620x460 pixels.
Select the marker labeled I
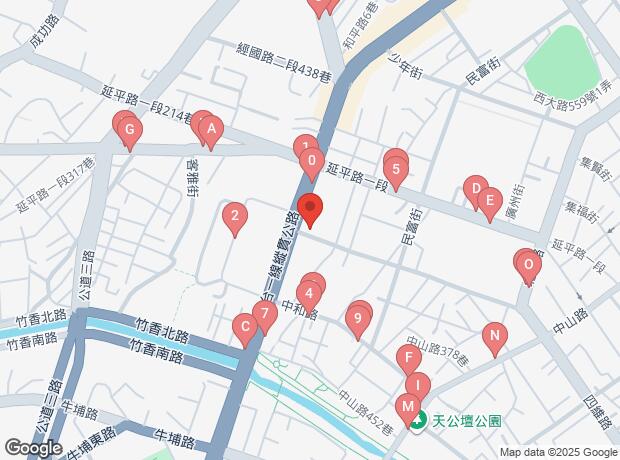(417, 385)
